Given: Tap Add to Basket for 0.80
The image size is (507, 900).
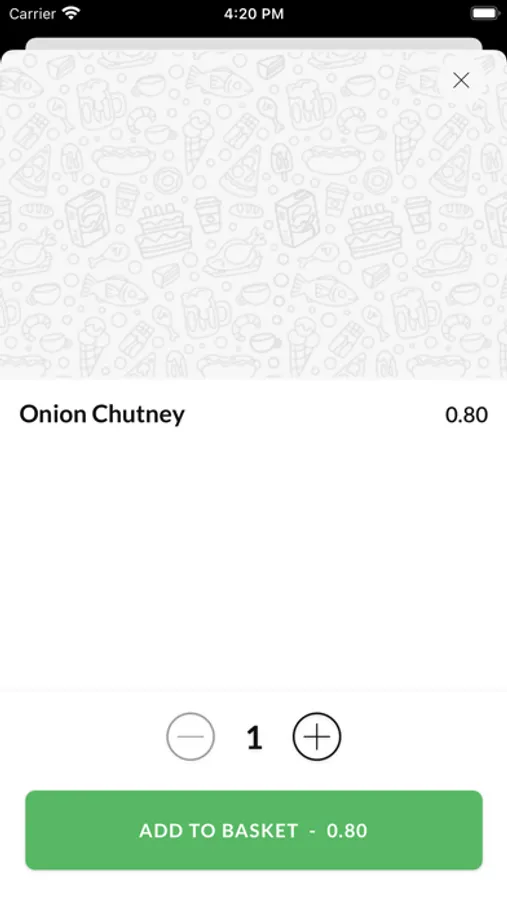Looking at the screenshot, I should [254, 830].
